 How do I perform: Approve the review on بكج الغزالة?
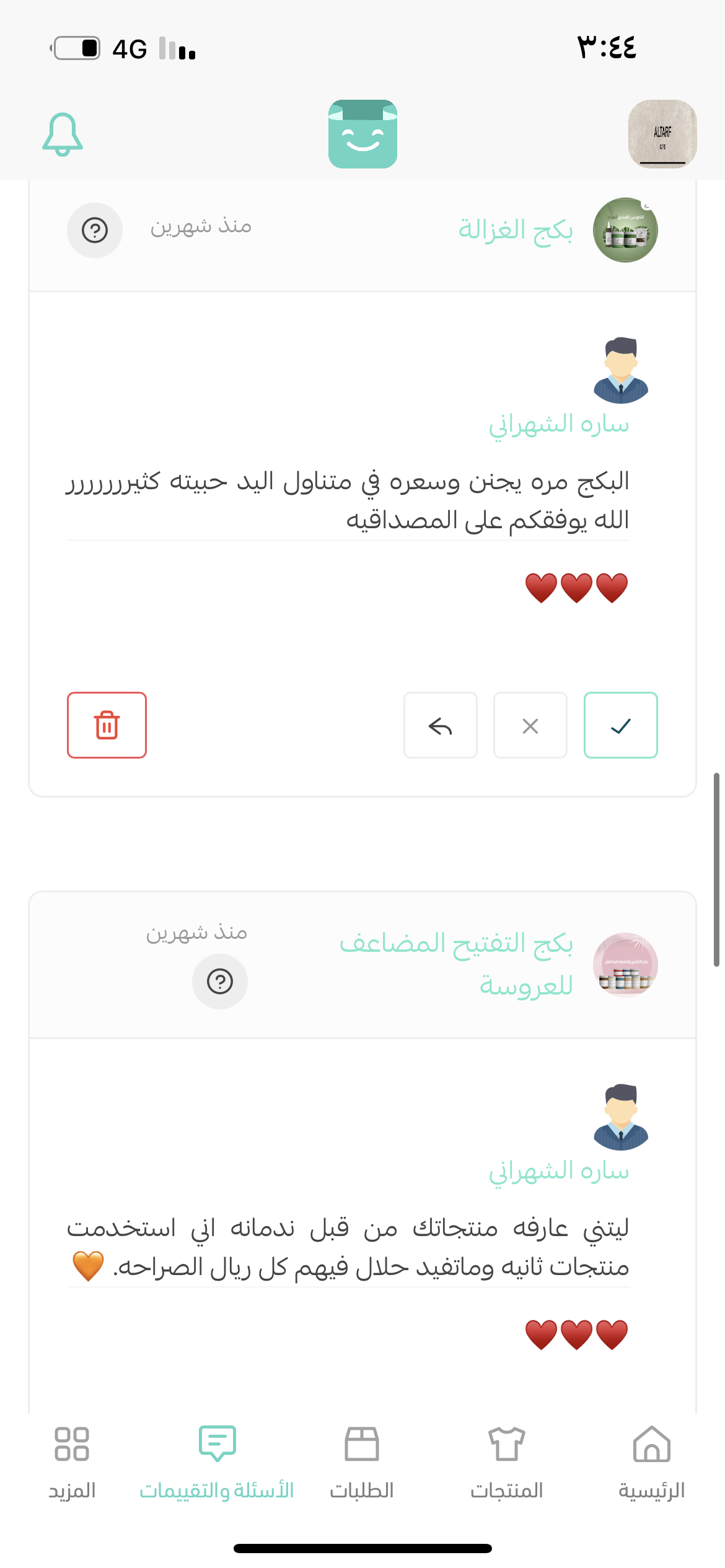(620, 725)
